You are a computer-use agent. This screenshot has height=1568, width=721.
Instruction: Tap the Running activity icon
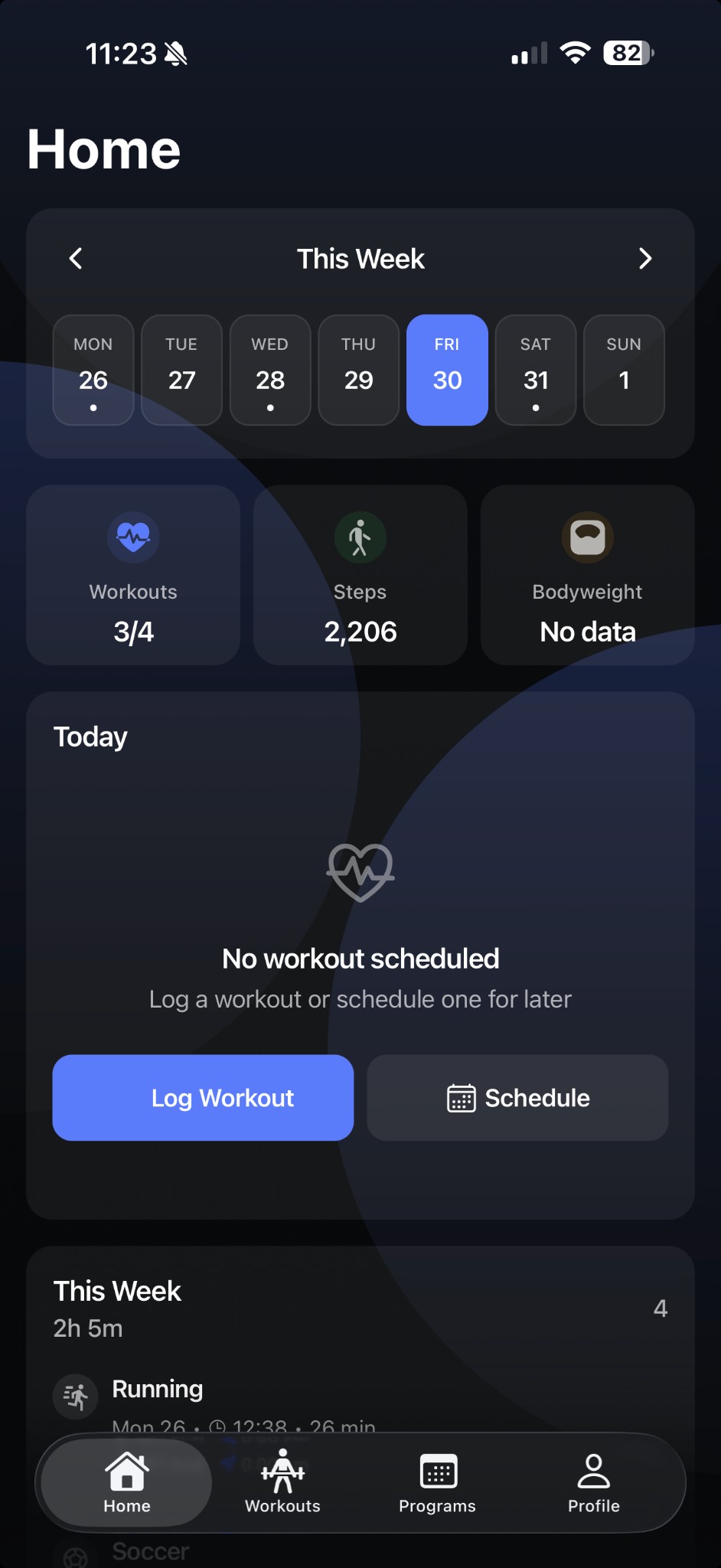click(x=75, y=1395)
